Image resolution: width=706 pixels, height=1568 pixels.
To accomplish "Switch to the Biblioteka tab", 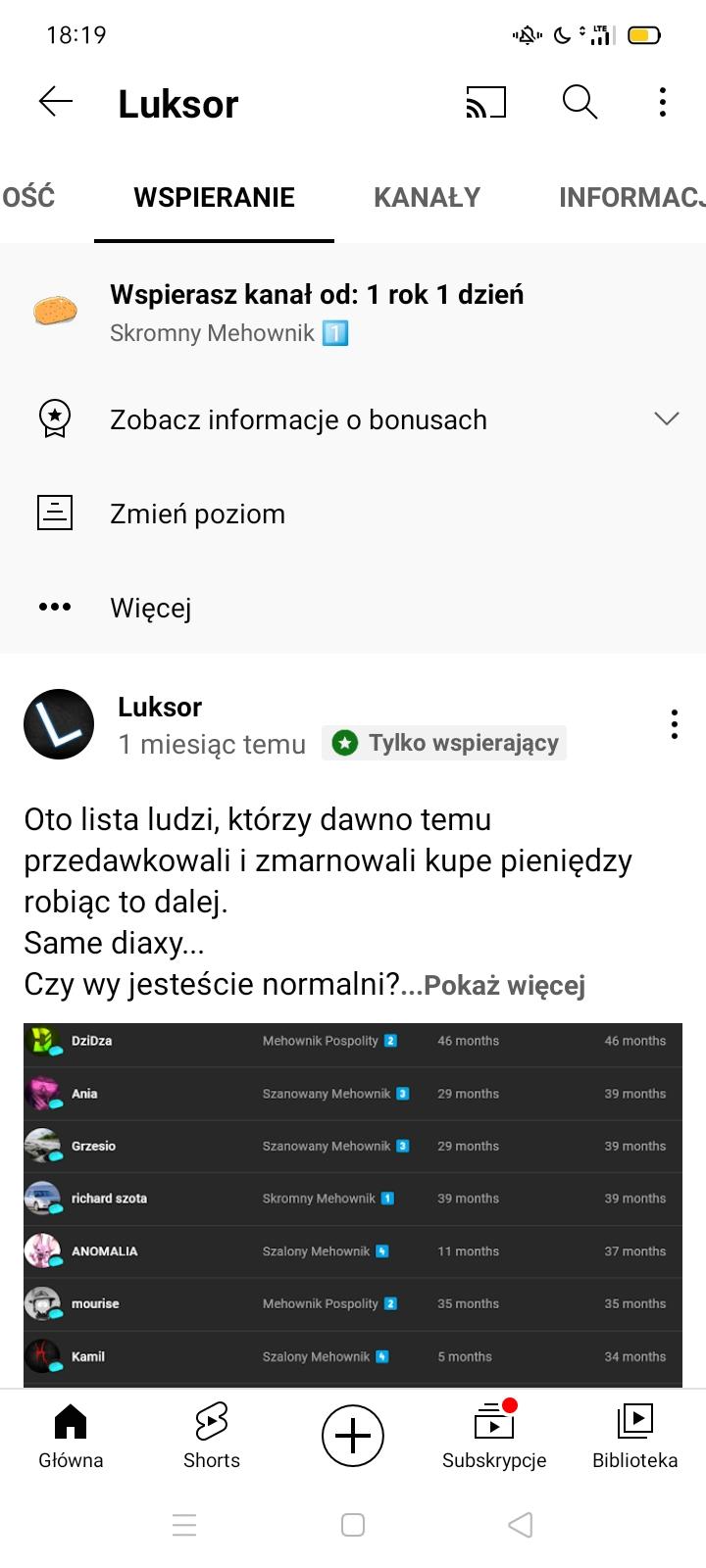I will [x=635, y=1435].
